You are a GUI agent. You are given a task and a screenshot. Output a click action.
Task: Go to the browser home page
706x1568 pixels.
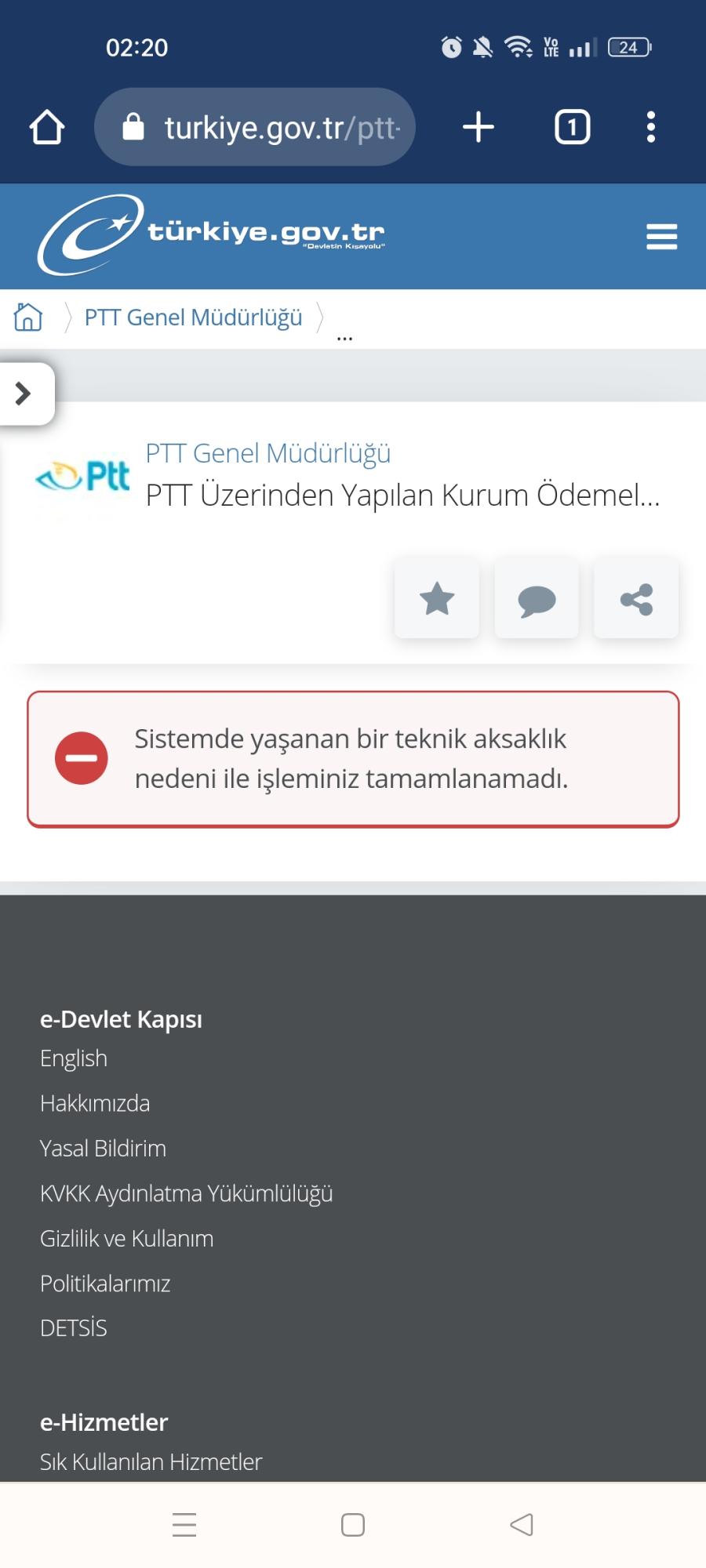[47, 127]
